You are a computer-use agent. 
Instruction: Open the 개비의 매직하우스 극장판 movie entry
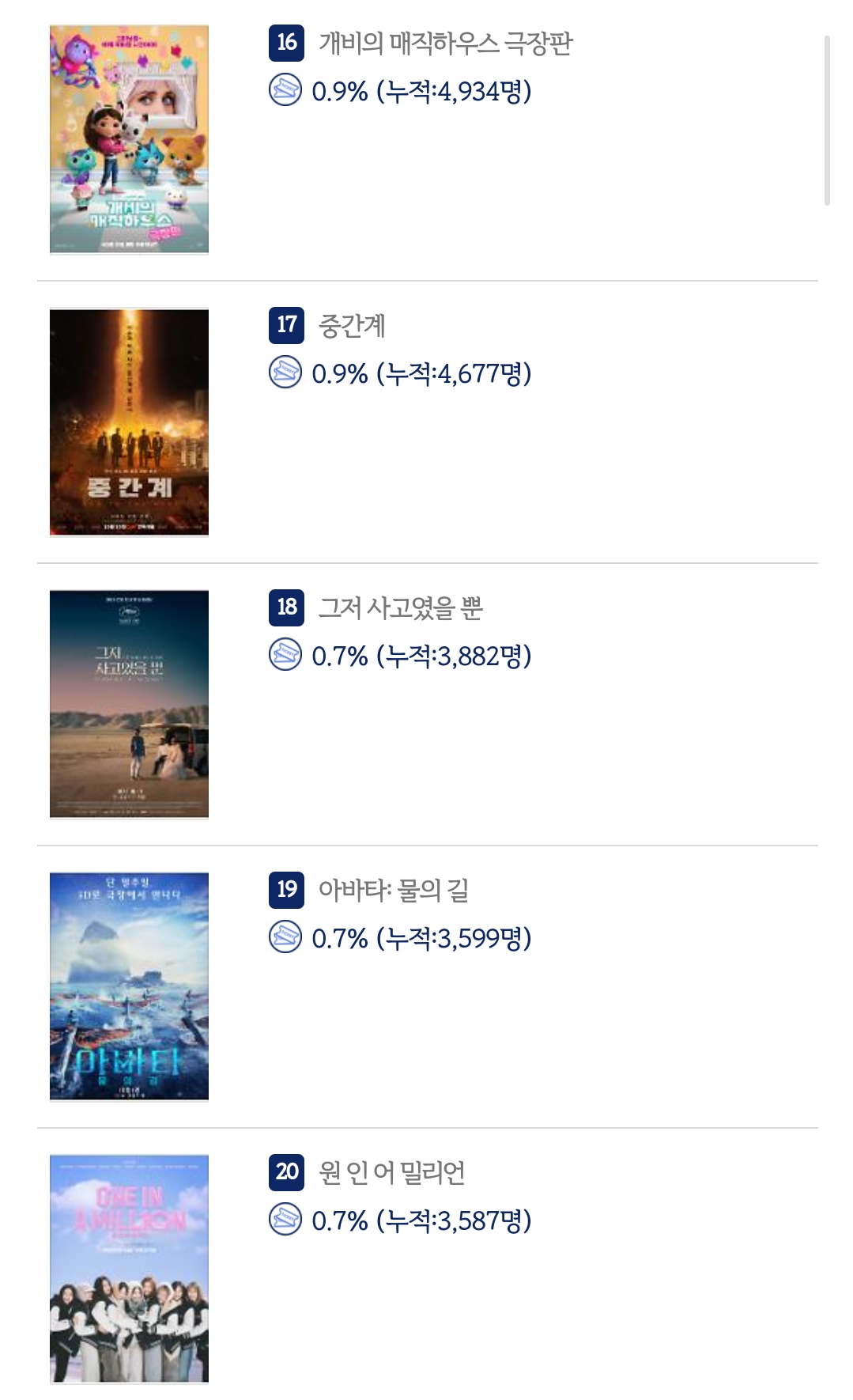coord(445,44)
